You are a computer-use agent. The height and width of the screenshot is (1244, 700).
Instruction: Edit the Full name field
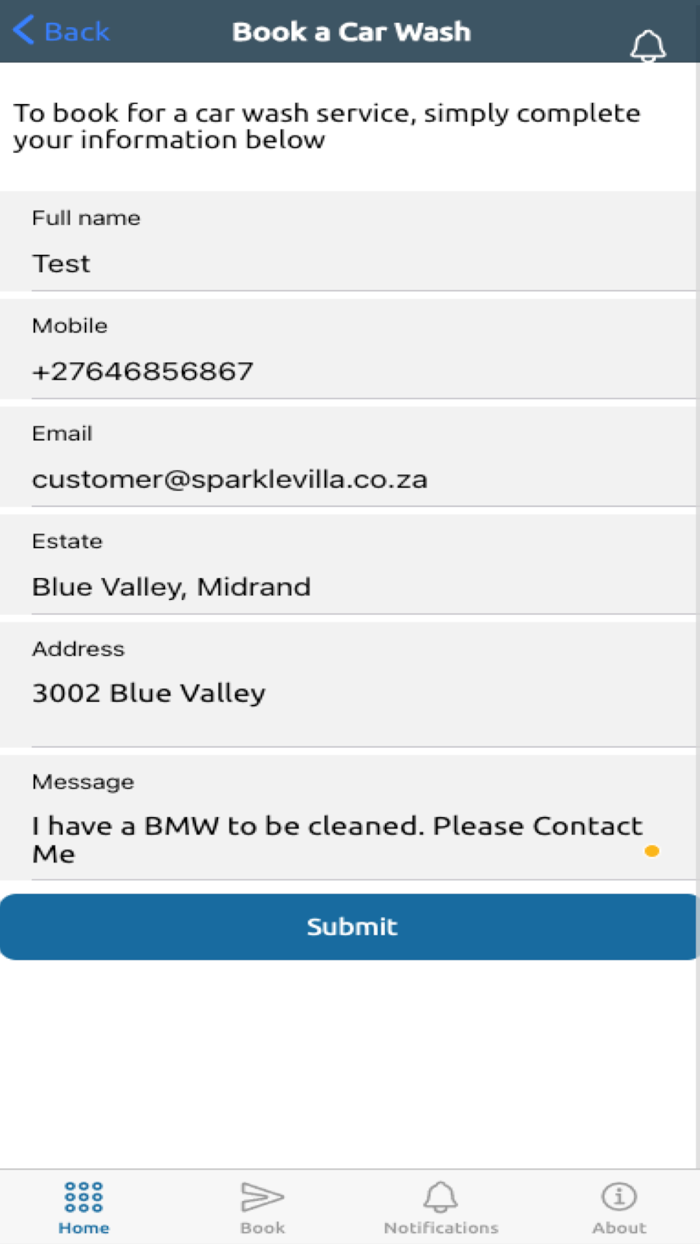coord(350,242)
